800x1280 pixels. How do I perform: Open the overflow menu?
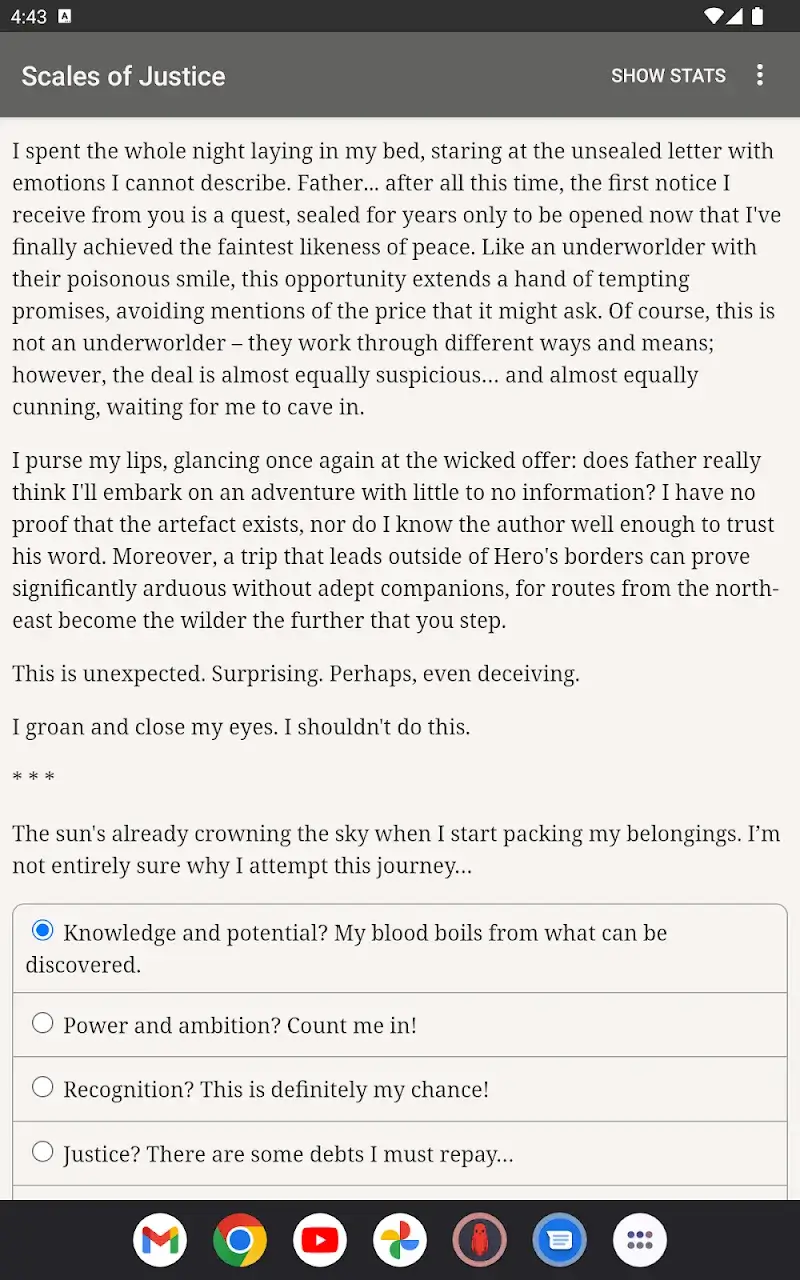[x=760, y=75]
